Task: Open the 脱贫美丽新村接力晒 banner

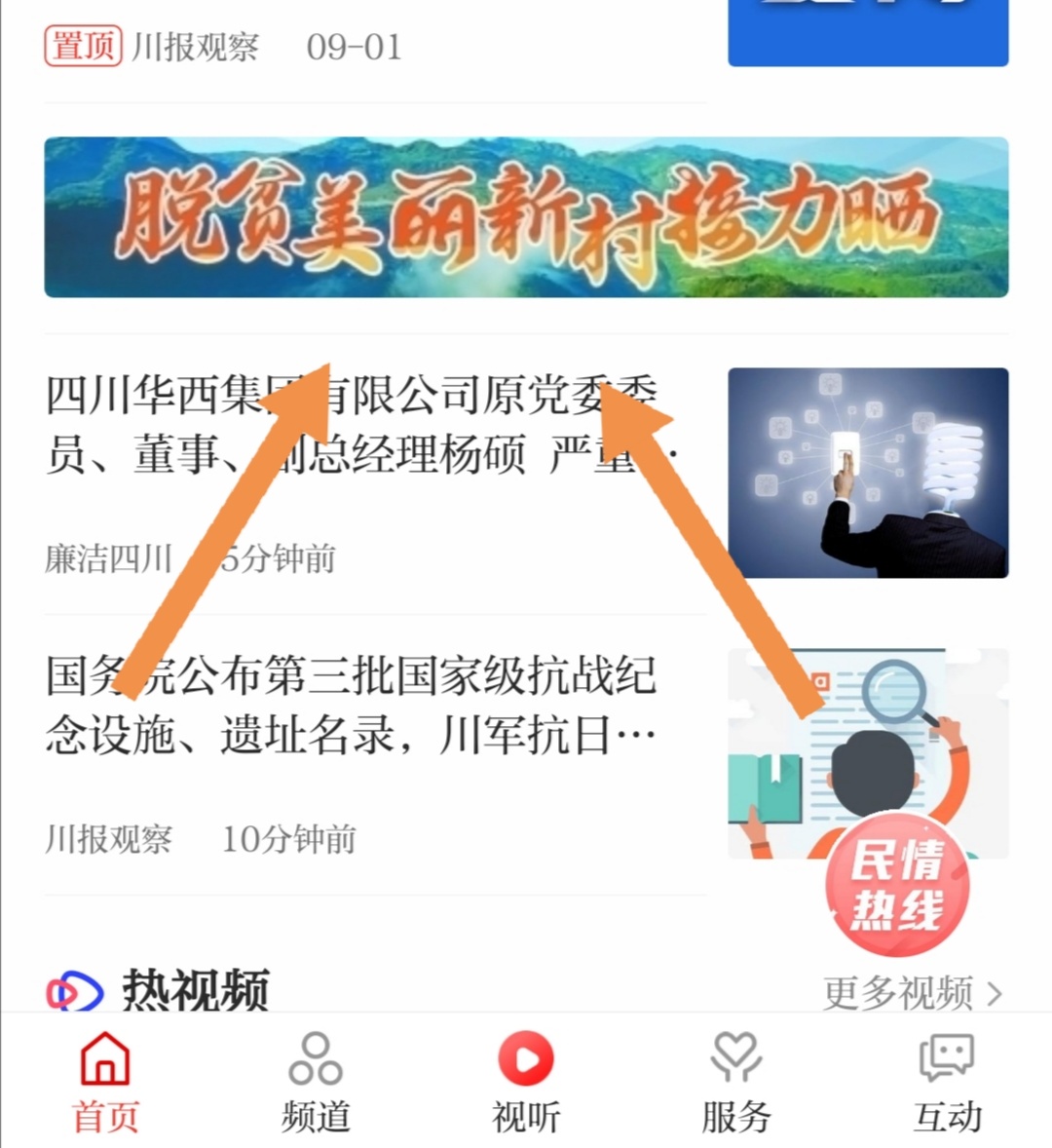Action: point(526,216)
